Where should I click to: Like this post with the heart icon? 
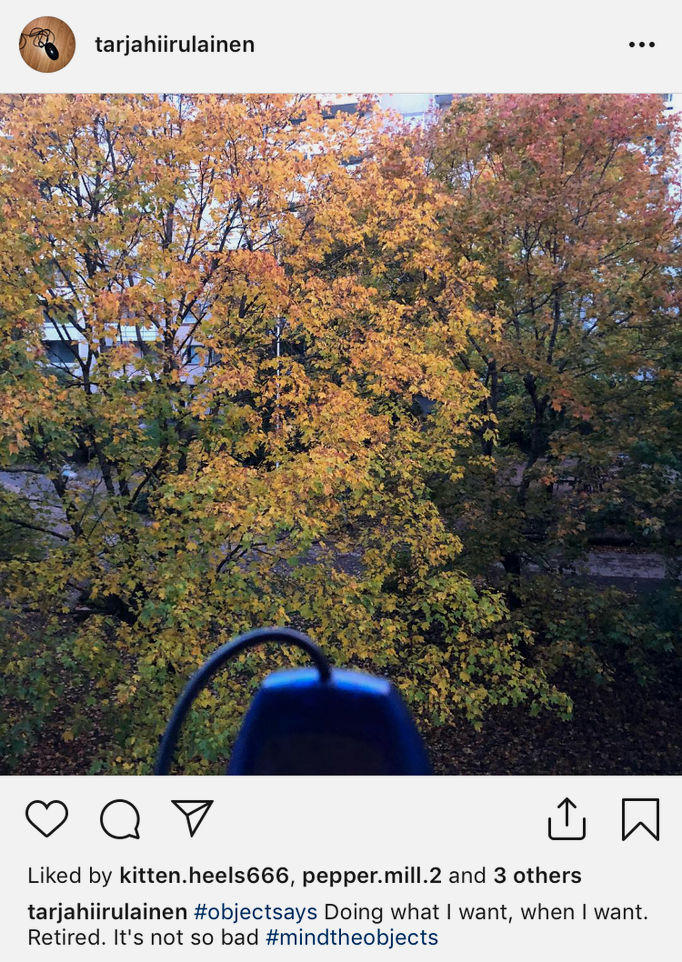point(46,819)
